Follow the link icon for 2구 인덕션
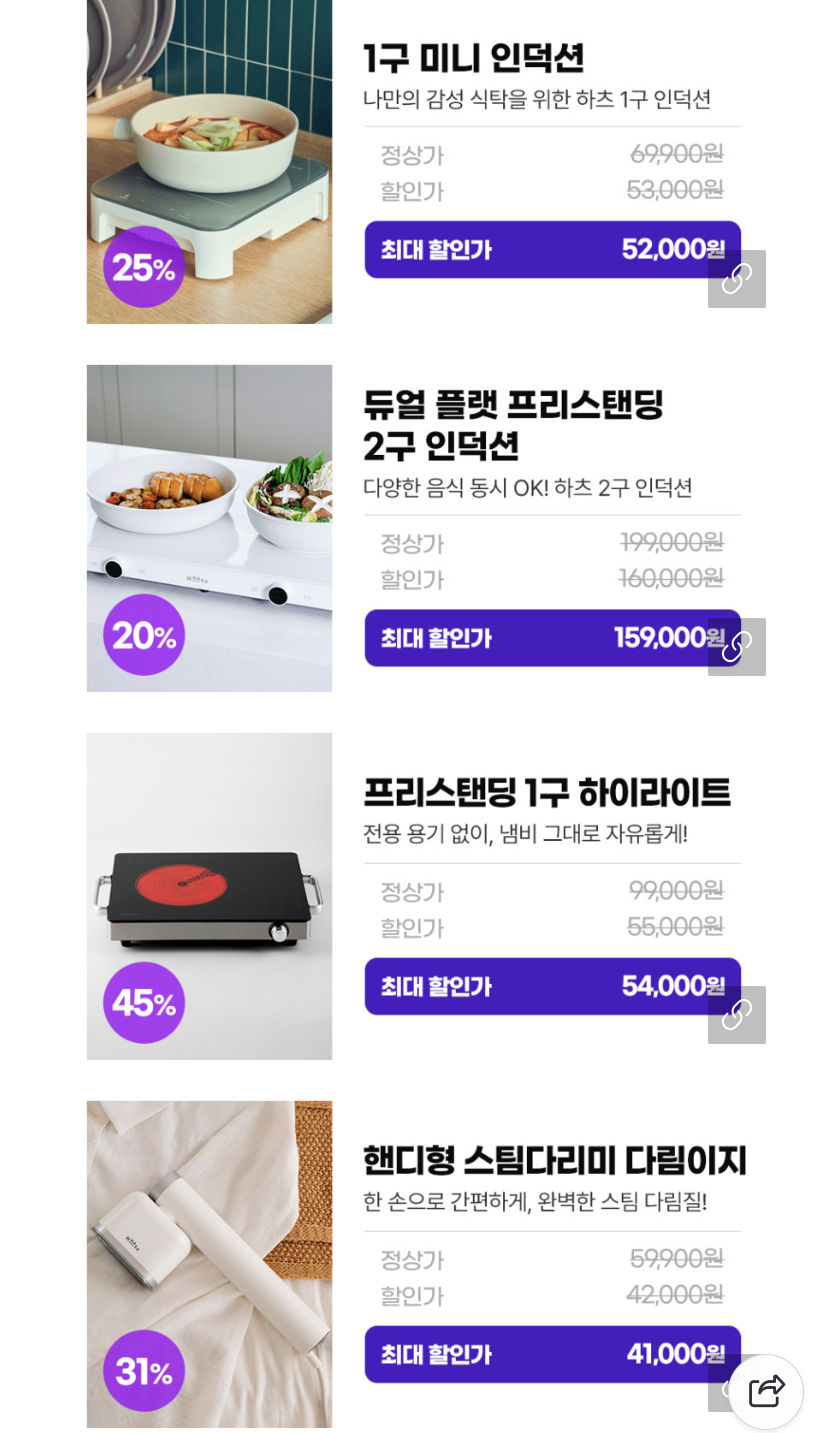This screenshot has width=828, height=1433. tap(737, 647)
